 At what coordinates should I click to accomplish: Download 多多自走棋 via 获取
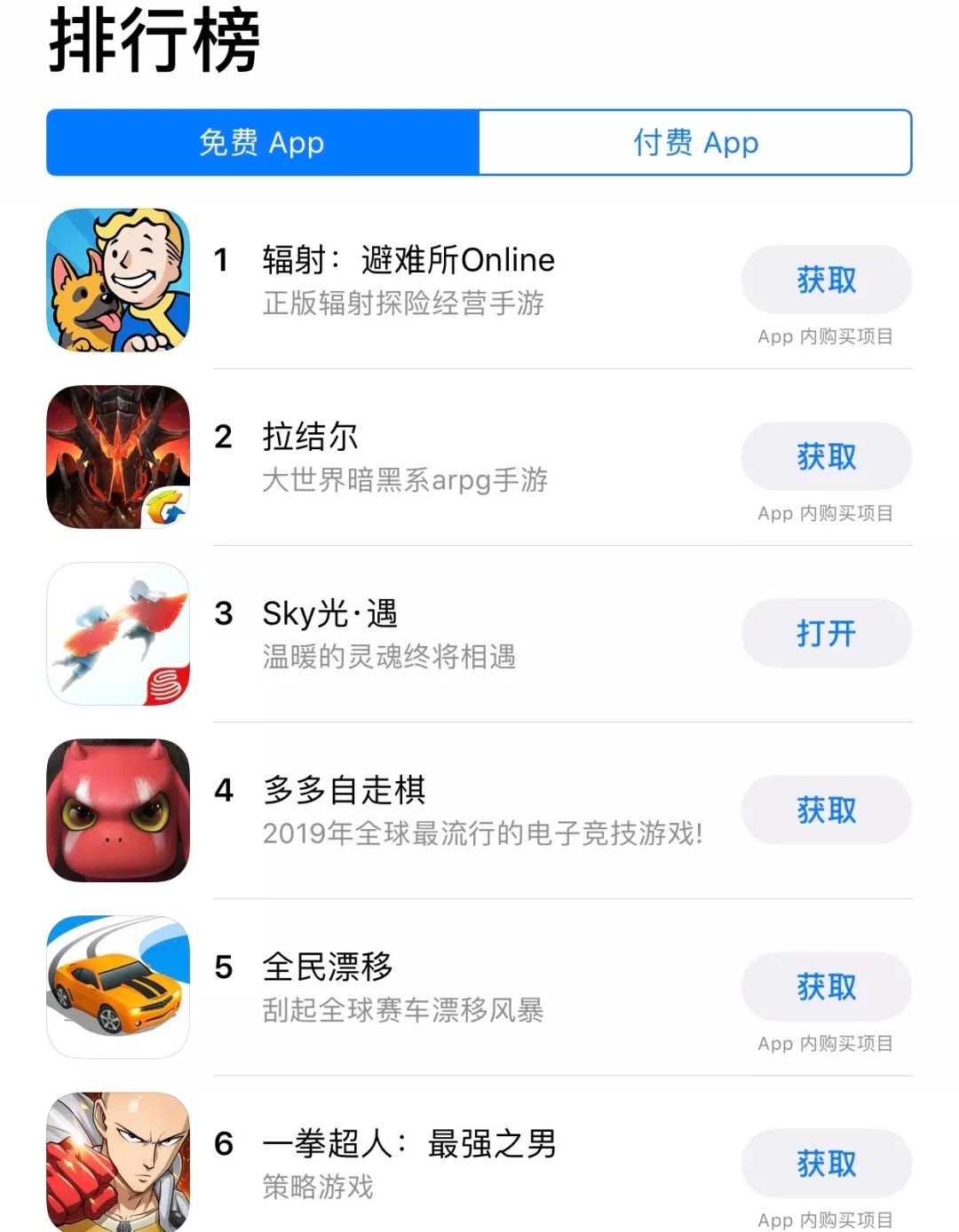point(826,810)
